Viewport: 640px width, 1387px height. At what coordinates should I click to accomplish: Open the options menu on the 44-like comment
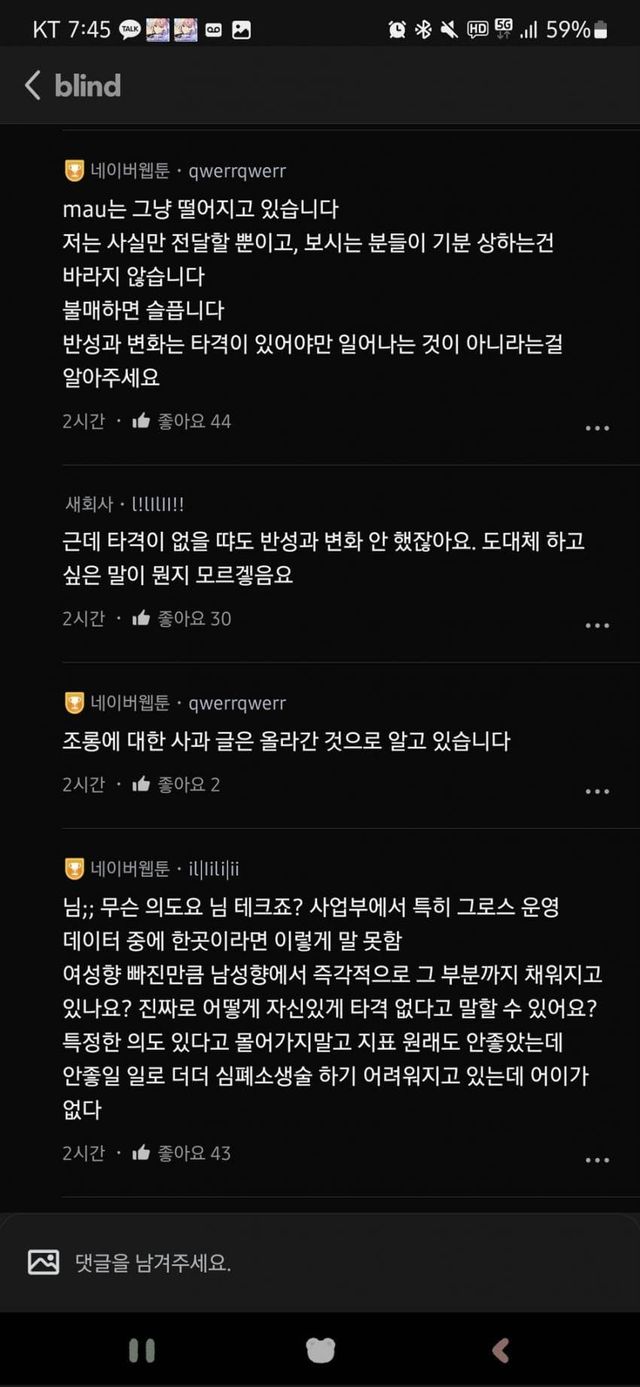[x=597, y=428]
